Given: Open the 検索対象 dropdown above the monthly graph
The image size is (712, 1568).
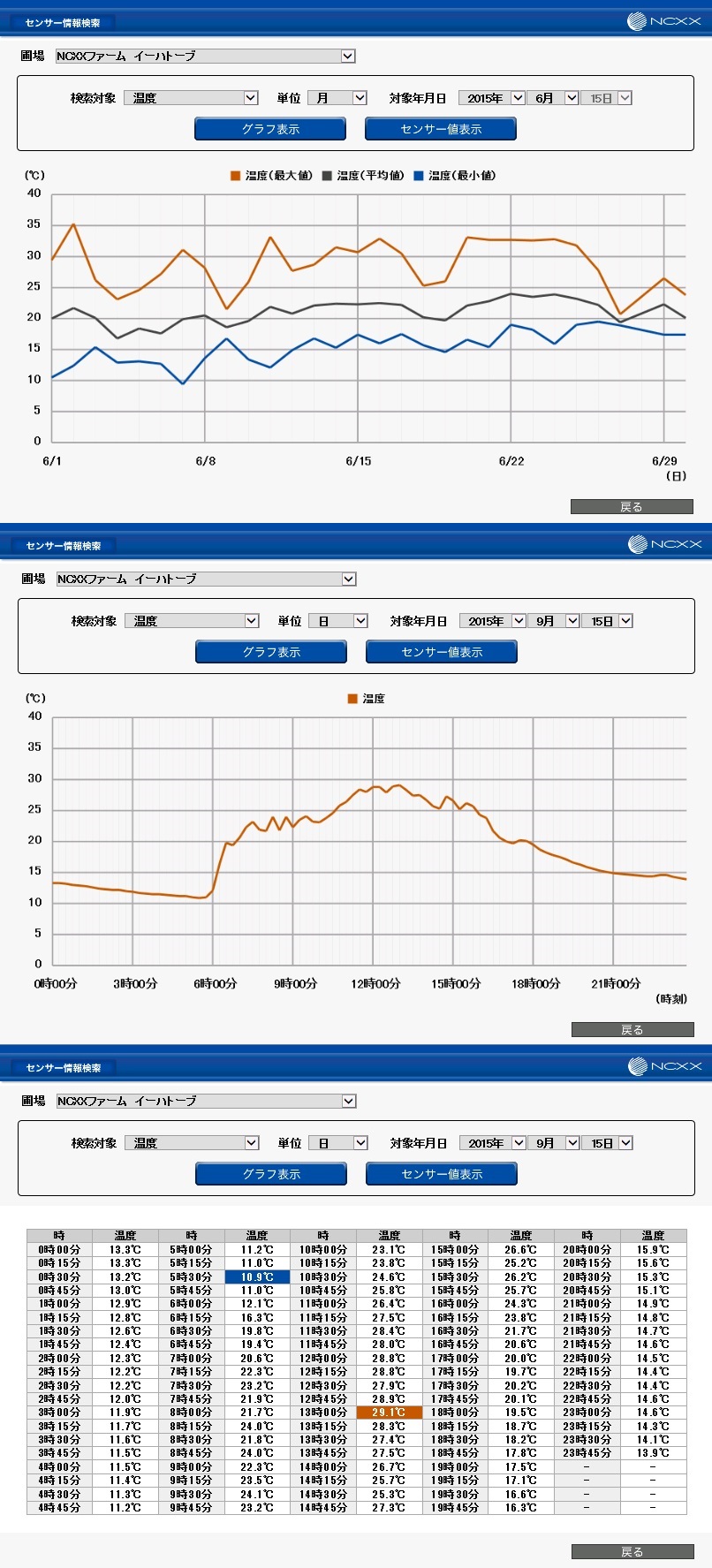Looking at the screenshot, I should point(191,98).
